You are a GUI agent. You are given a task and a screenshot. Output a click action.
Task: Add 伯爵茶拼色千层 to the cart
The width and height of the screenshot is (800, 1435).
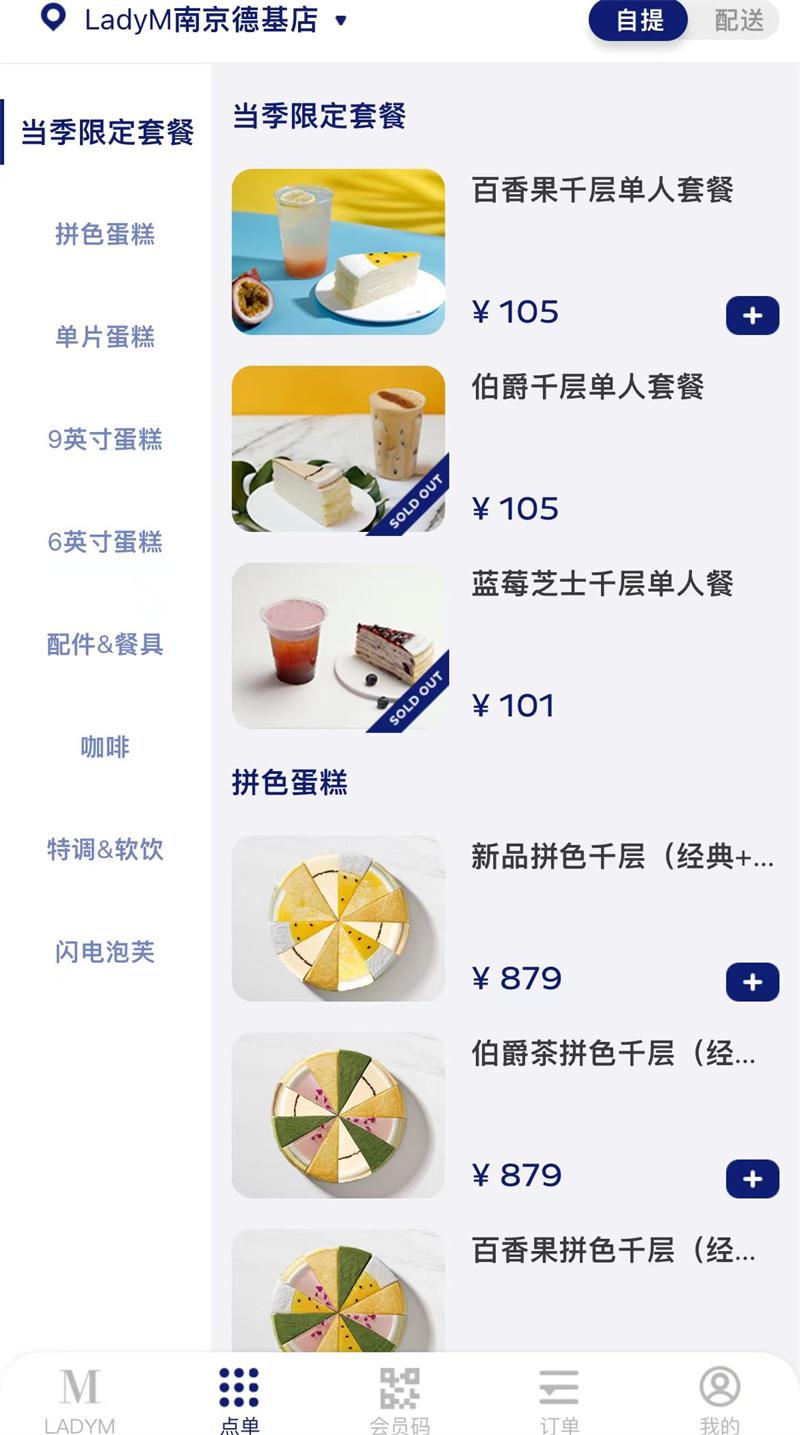752,1179
